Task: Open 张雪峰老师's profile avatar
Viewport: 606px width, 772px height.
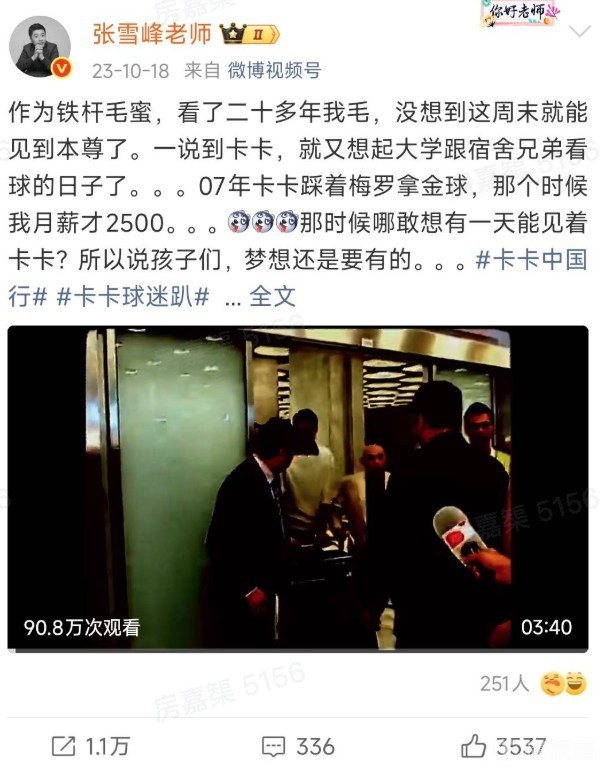Action: tap(40, 47)
